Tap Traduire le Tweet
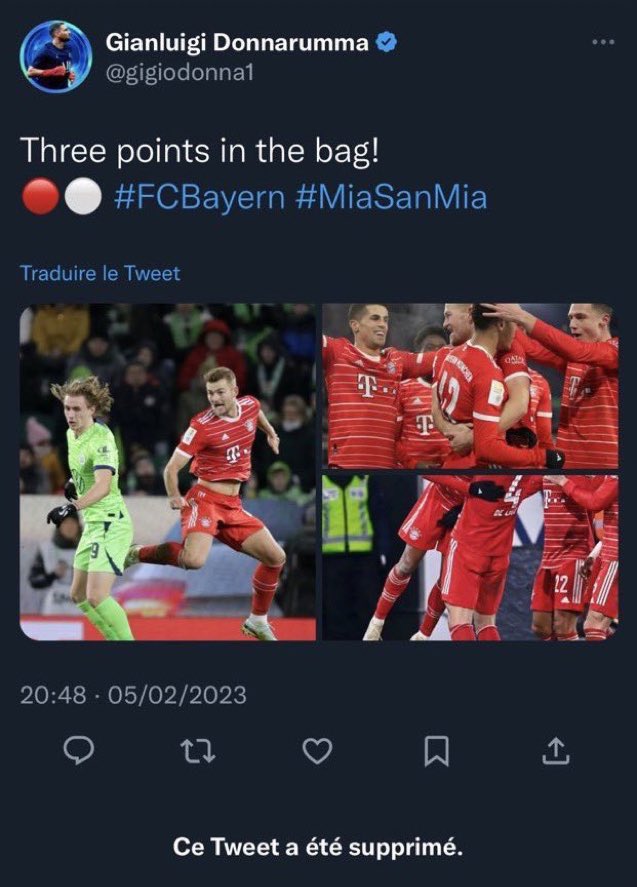The width and height of the screenshot is (637, 887). 100,273
